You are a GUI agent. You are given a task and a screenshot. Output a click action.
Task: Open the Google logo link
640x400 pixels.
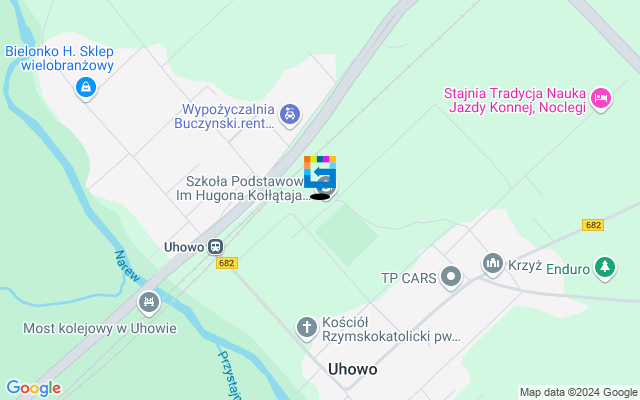tap(33, 388)
